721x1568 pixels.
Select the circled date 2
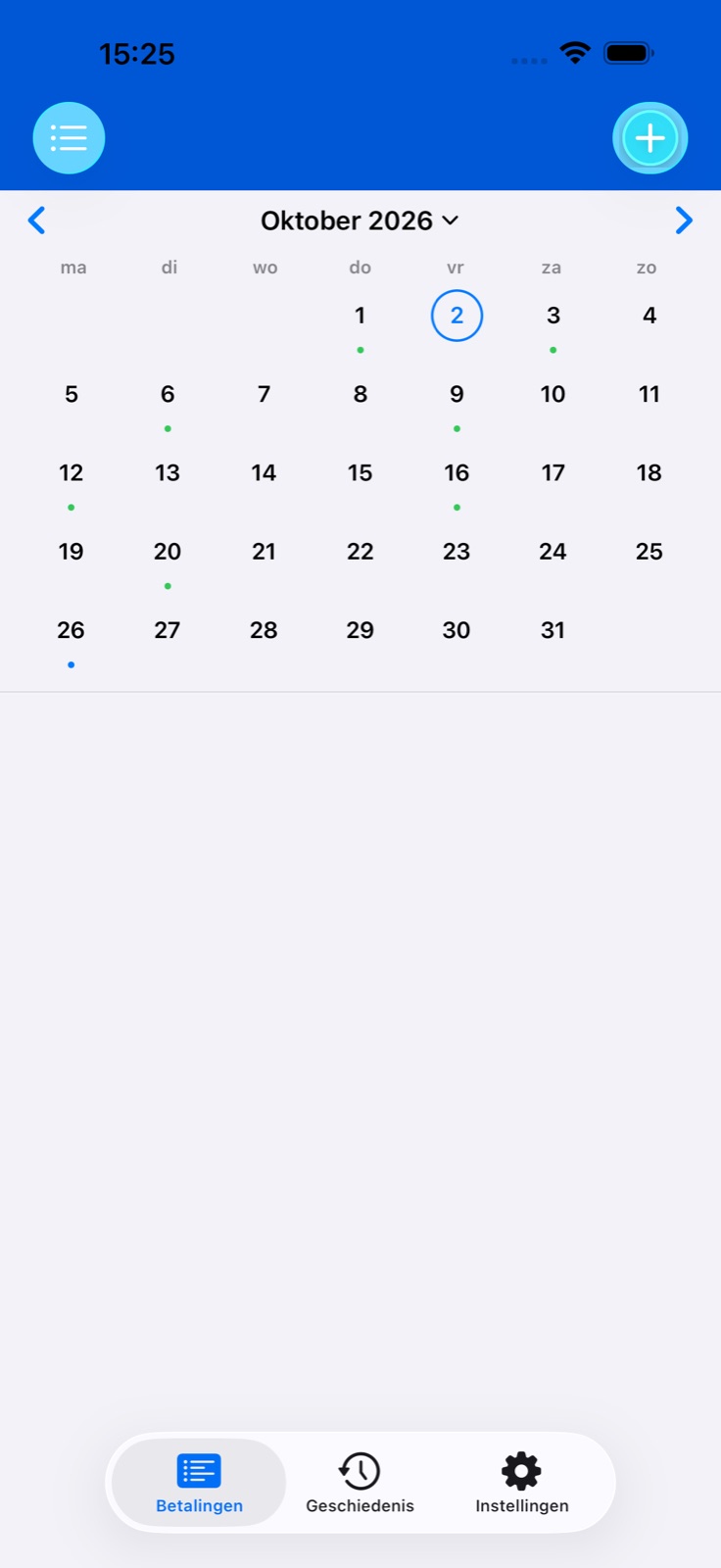(457, 316)
